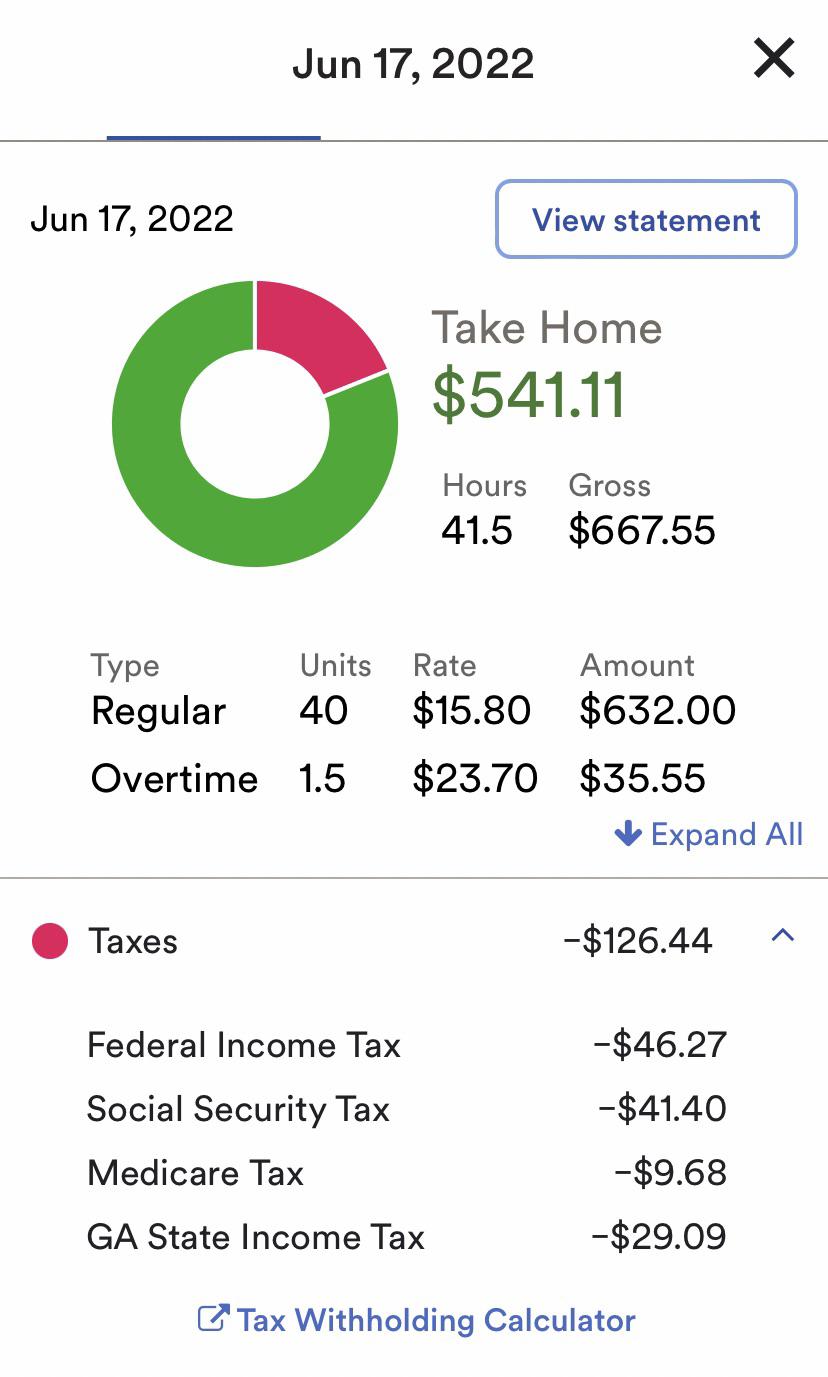Click the Gross amount $667.55
828x1377 pixels.
(x=642, y=531)
